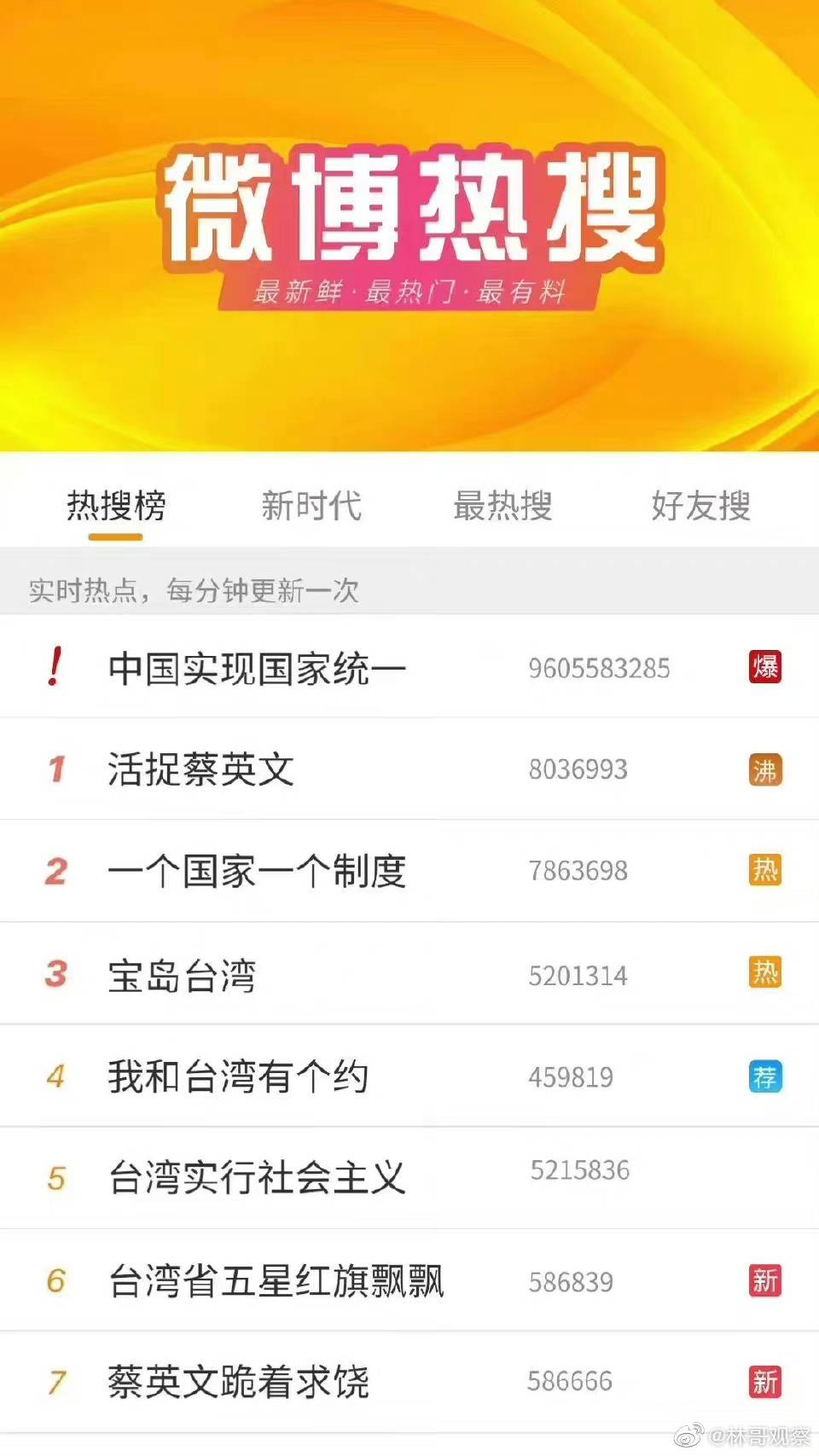Open the top topic 中国实现国家统一

click(x=257, y=669)
